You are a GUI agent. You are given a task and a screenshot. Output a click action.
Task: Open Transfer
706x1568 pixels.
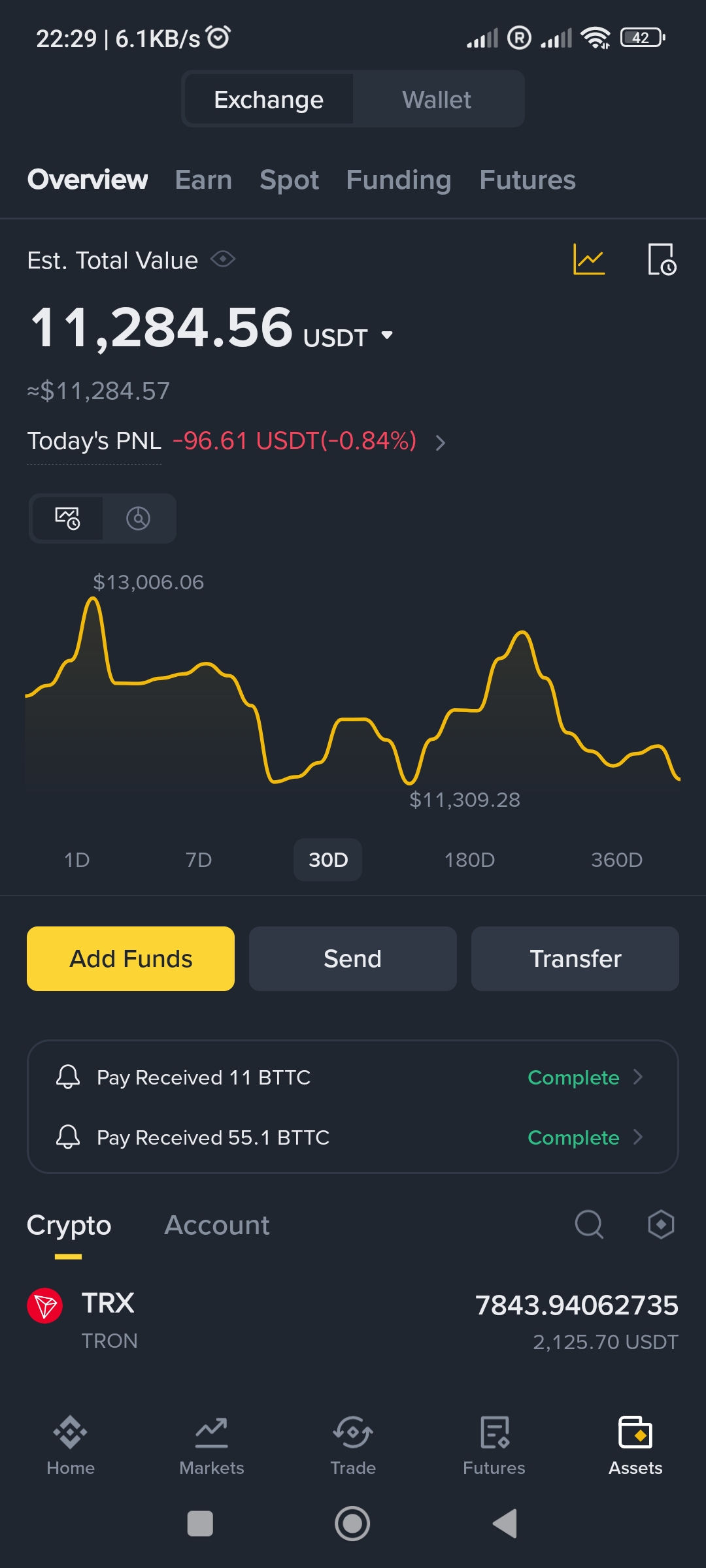coord(575,958)
